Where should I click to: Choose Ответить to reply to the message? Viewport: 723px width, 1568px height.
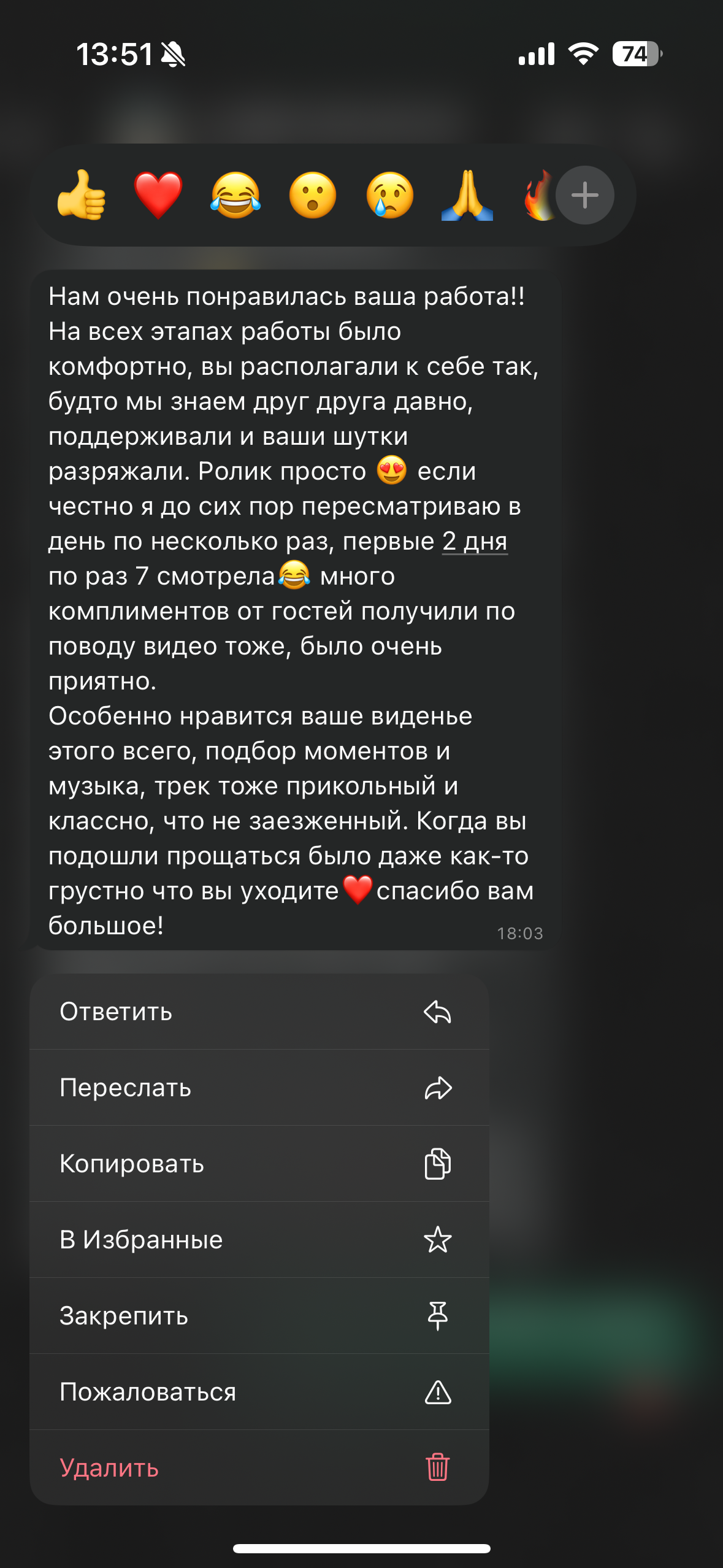point(259,1012)
